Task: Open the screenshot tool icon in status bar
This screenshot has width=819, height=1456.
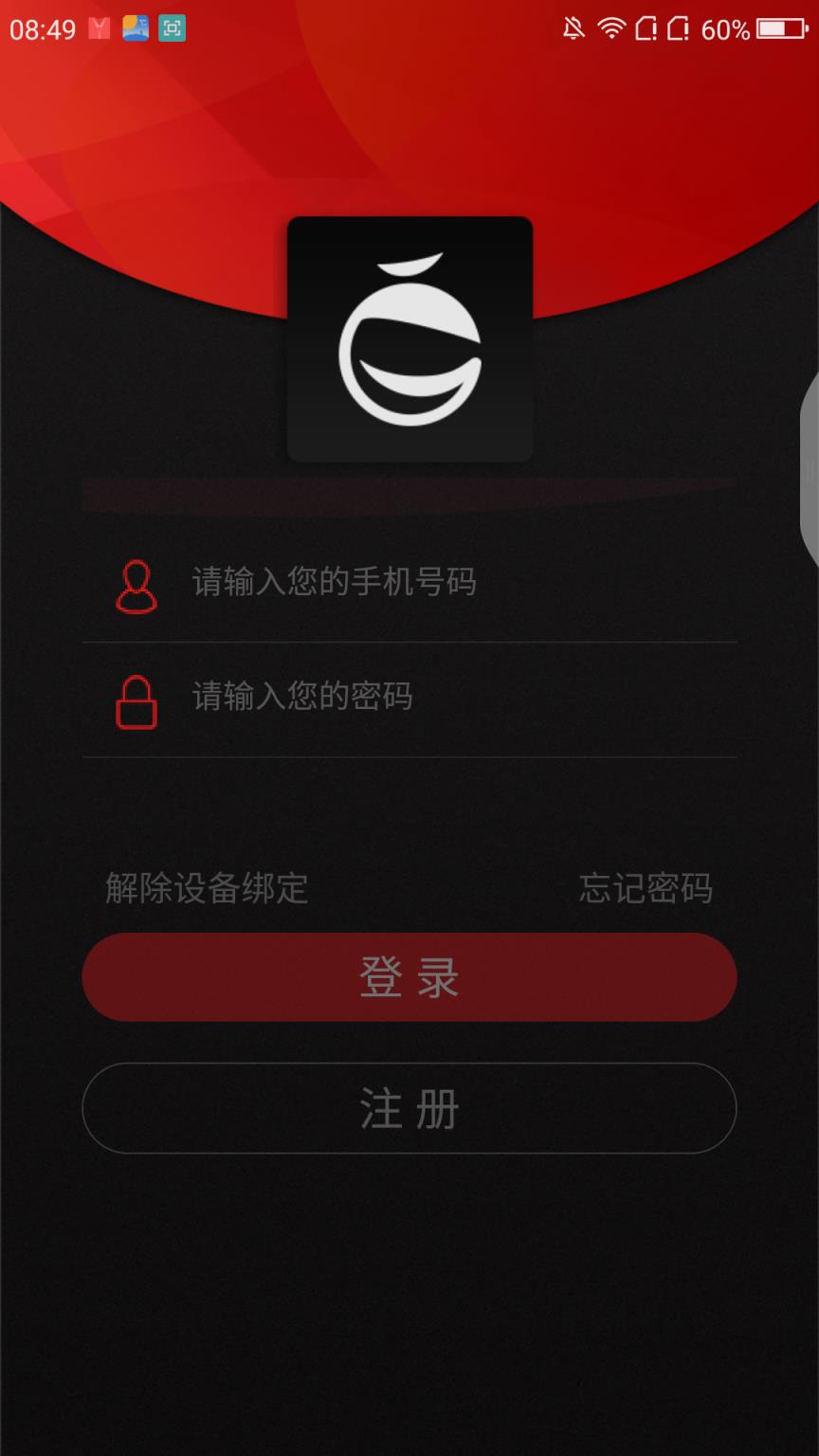Action: pos(171,28)
